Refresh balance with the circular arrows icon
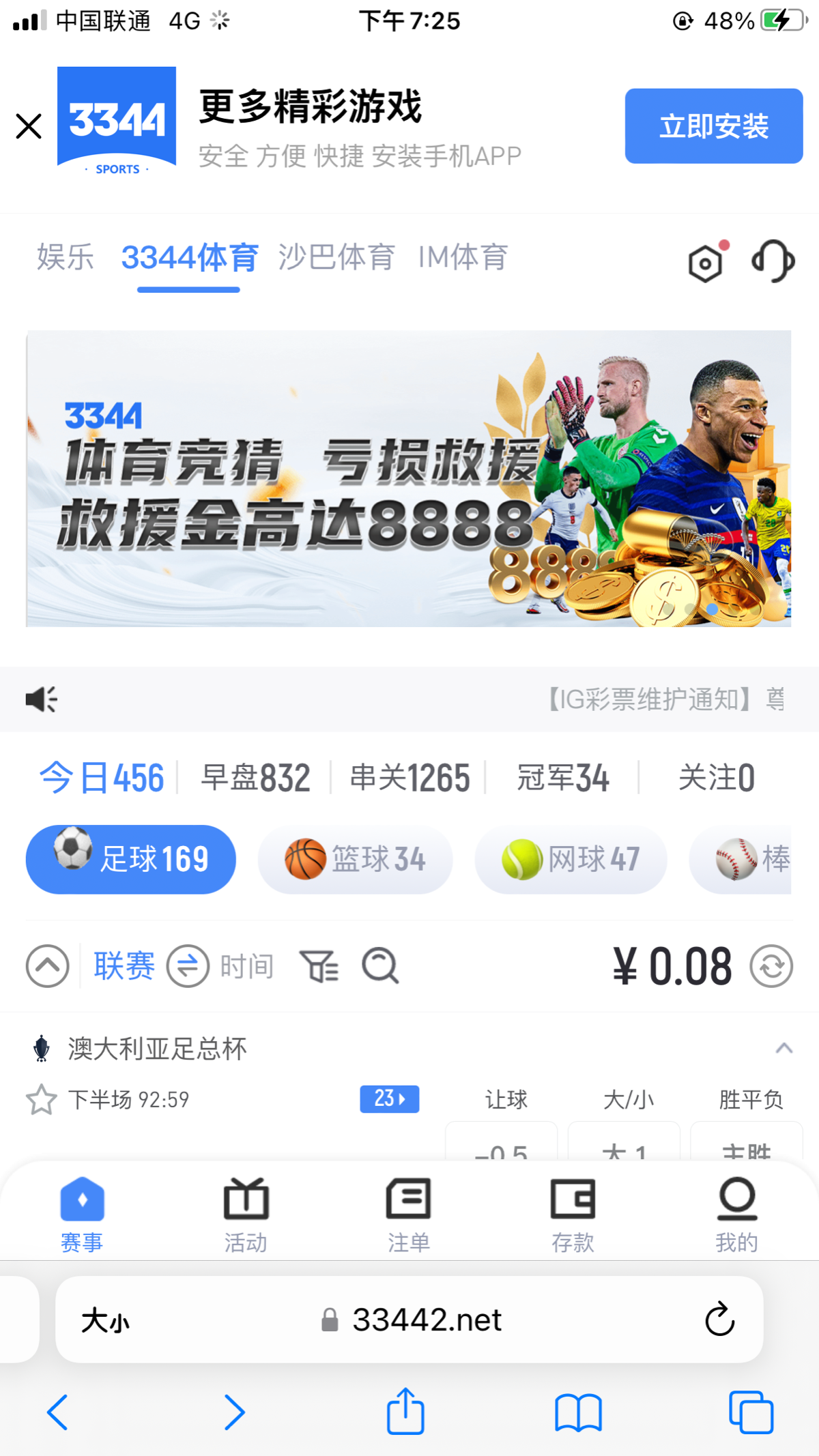Image resolution: width=819 pixels, height=1456 pixels. click(773, 965)
